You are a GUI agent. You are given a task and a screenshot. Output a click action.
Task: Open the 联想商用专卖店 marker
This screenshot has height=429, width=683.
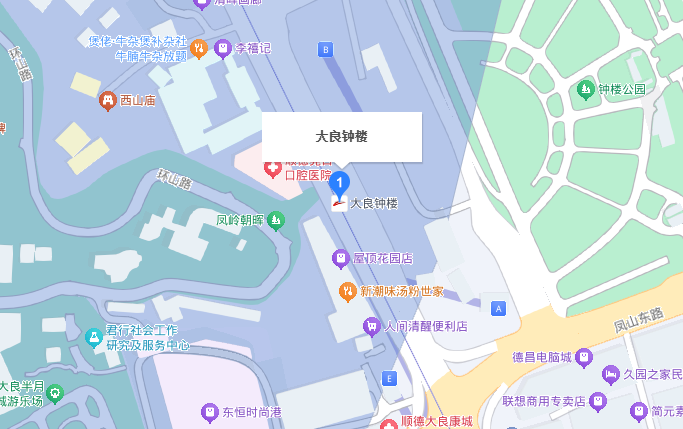(598, 401)
